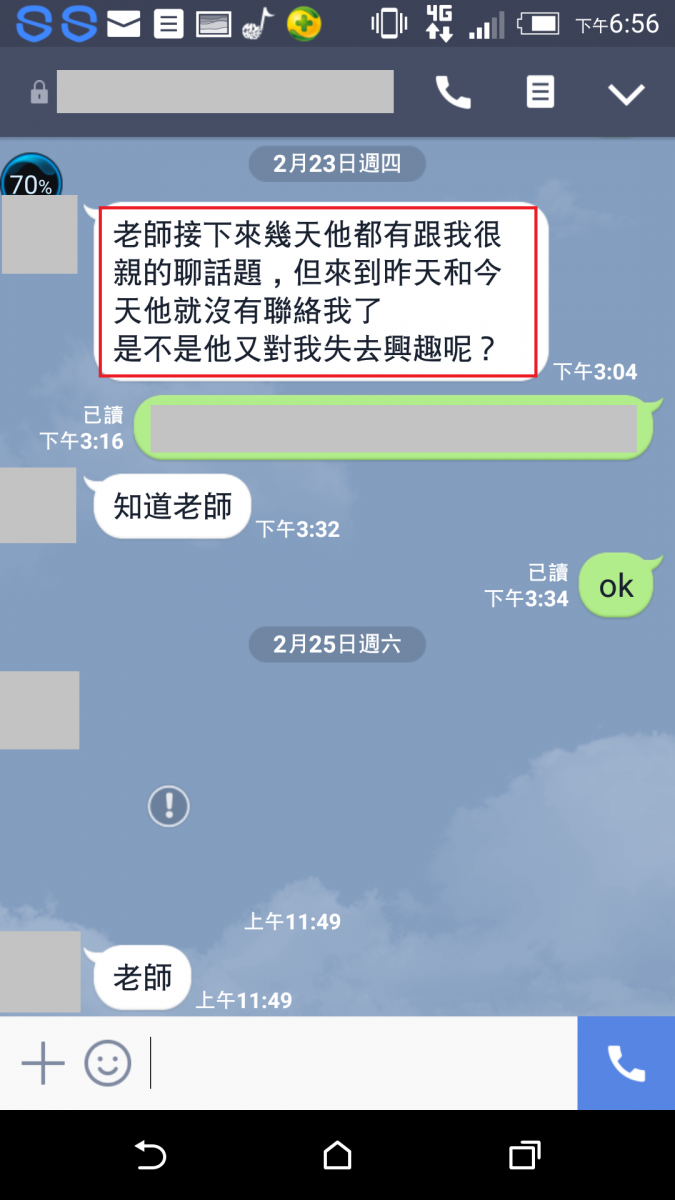Screen dimensions: 675x1200
Task: Open the emoji sticker picker
Action: (x=108, y=1063)
